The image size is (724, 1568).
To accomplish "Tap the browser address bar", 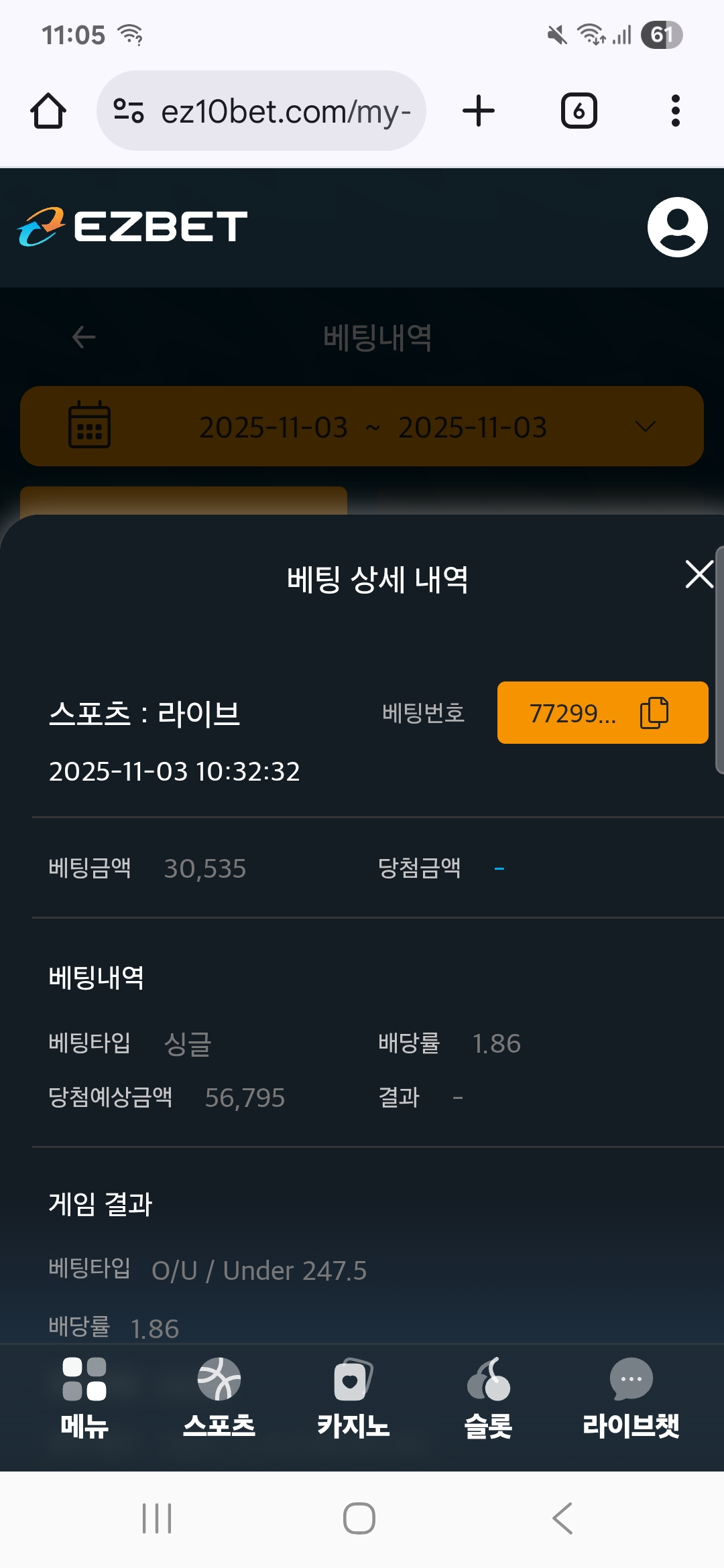I will tap(261, 111).
